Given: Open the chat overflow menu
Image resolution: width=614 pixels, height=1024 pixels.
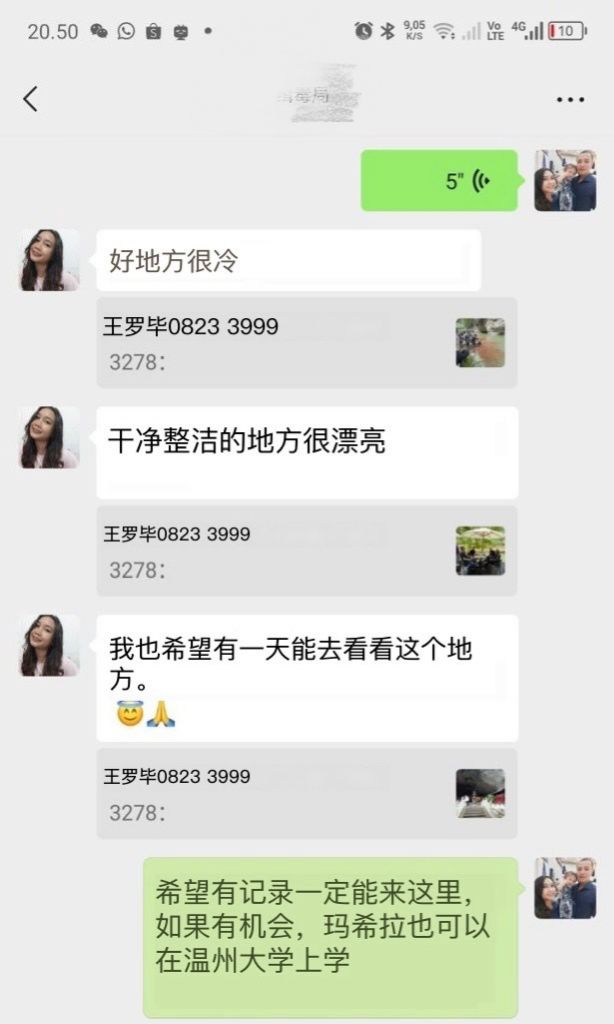Looking at the screenshot, I should [570, 100].
